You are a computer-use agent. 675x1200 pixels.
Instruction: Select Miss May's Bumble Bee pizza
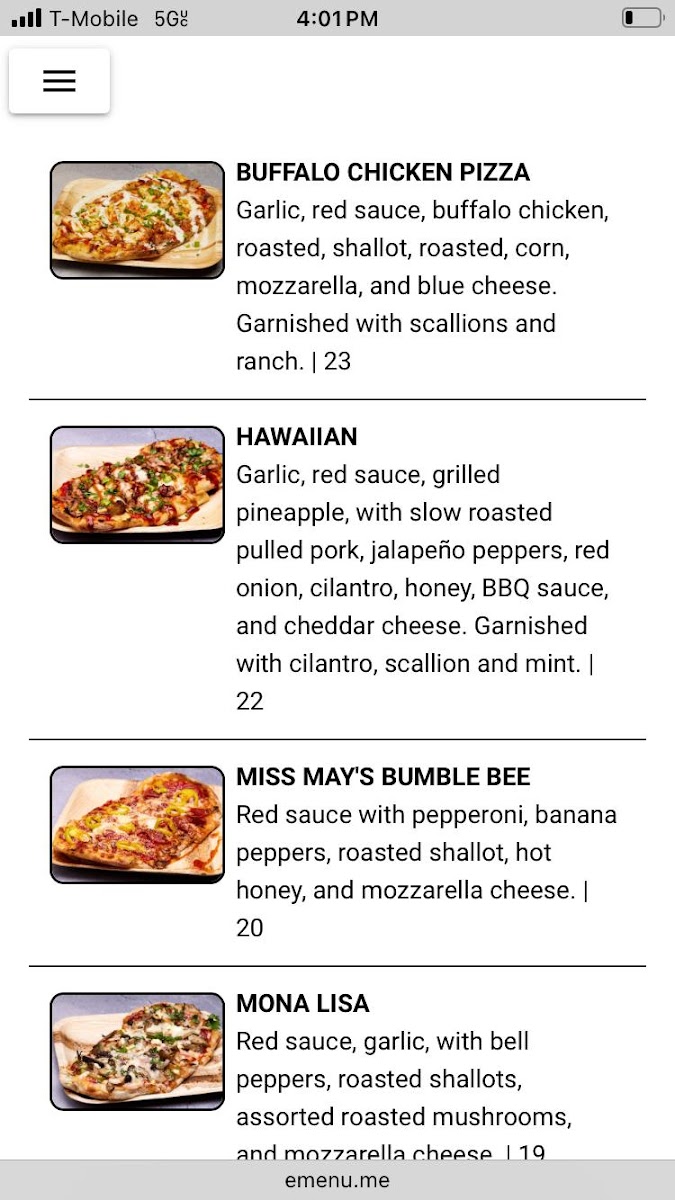click(x=382, y=777)
